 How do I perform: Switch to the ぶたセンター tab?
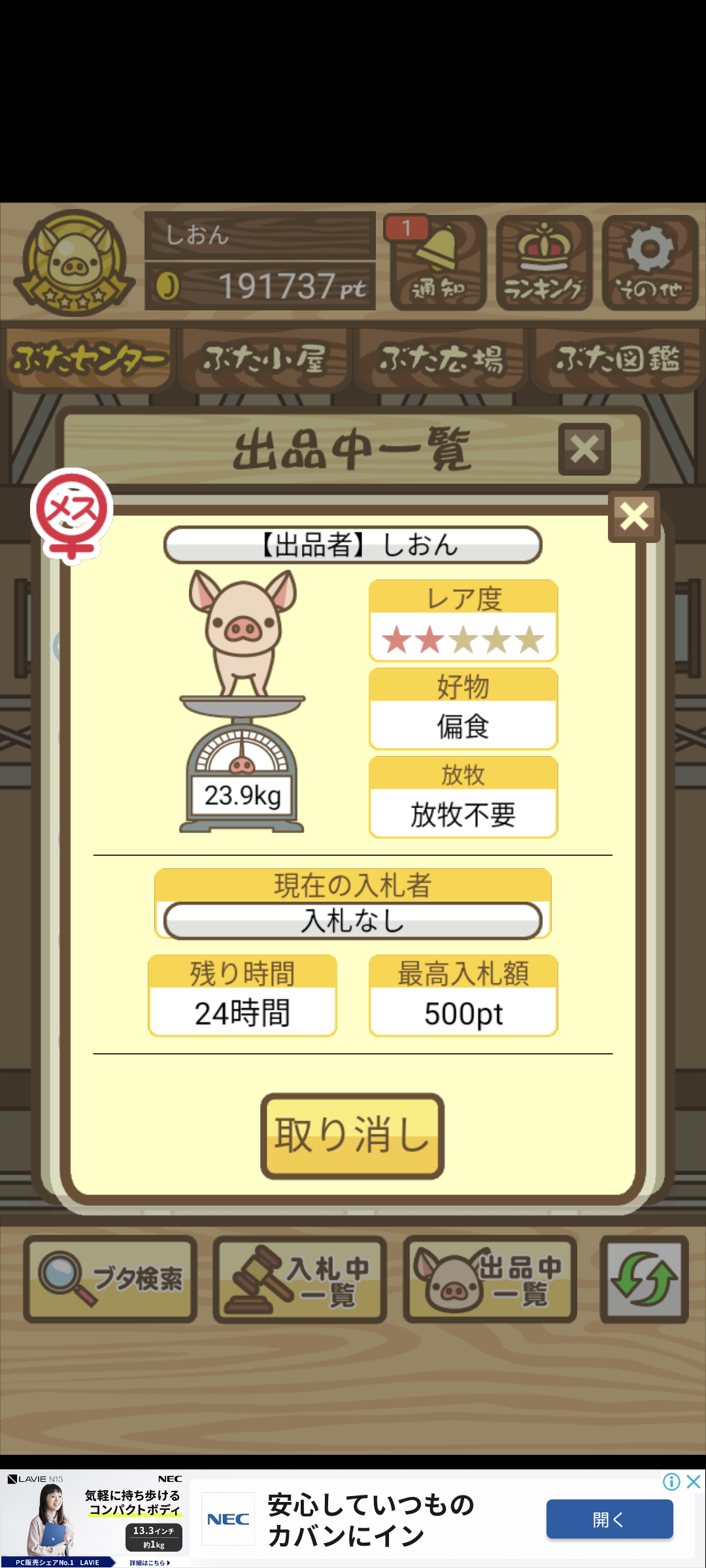pos(88,359)
